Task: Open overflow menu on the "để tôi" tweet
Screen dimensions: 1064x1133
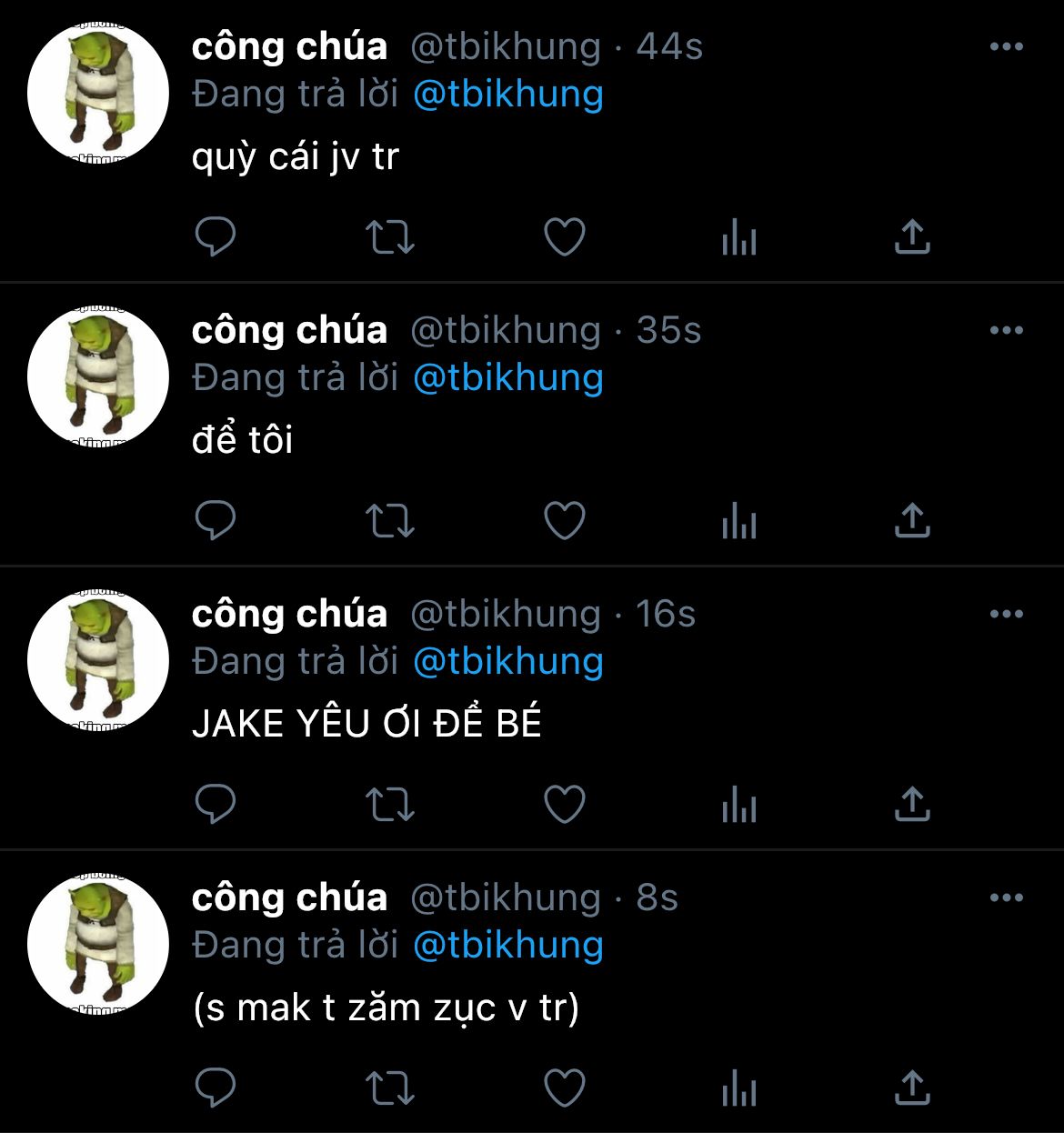Action: pos(1006,330)
